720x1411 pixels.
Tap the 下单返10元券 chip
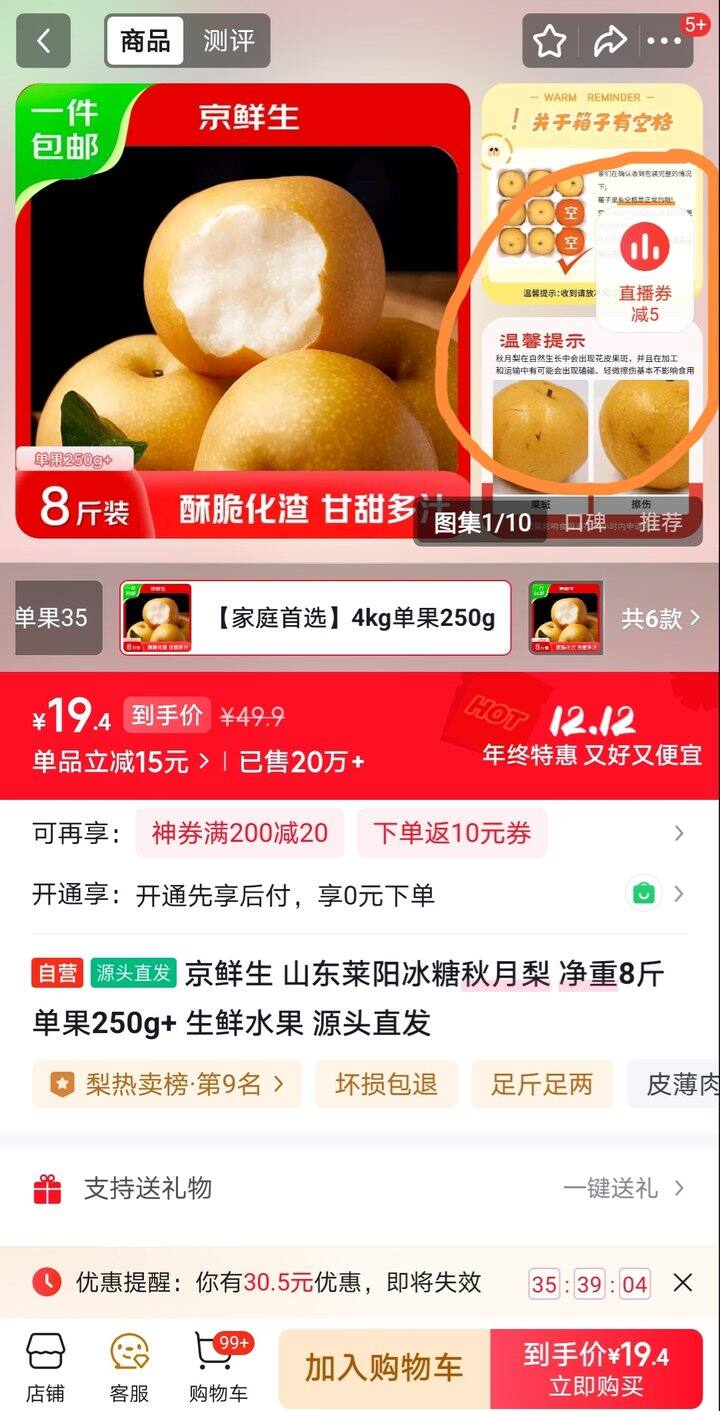click(x=452, y=833)
